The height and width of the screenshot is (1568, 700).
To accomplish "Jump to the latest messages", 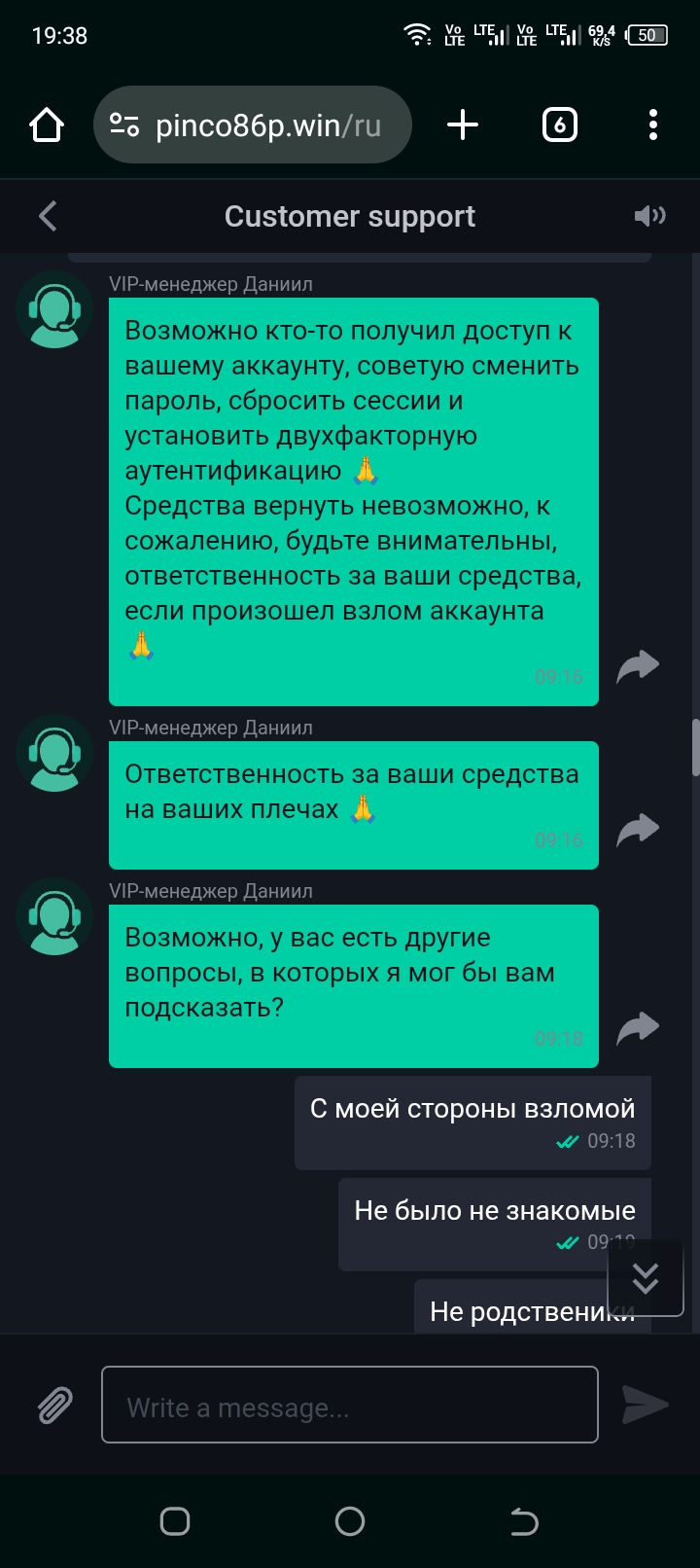I will (645, 1278).
